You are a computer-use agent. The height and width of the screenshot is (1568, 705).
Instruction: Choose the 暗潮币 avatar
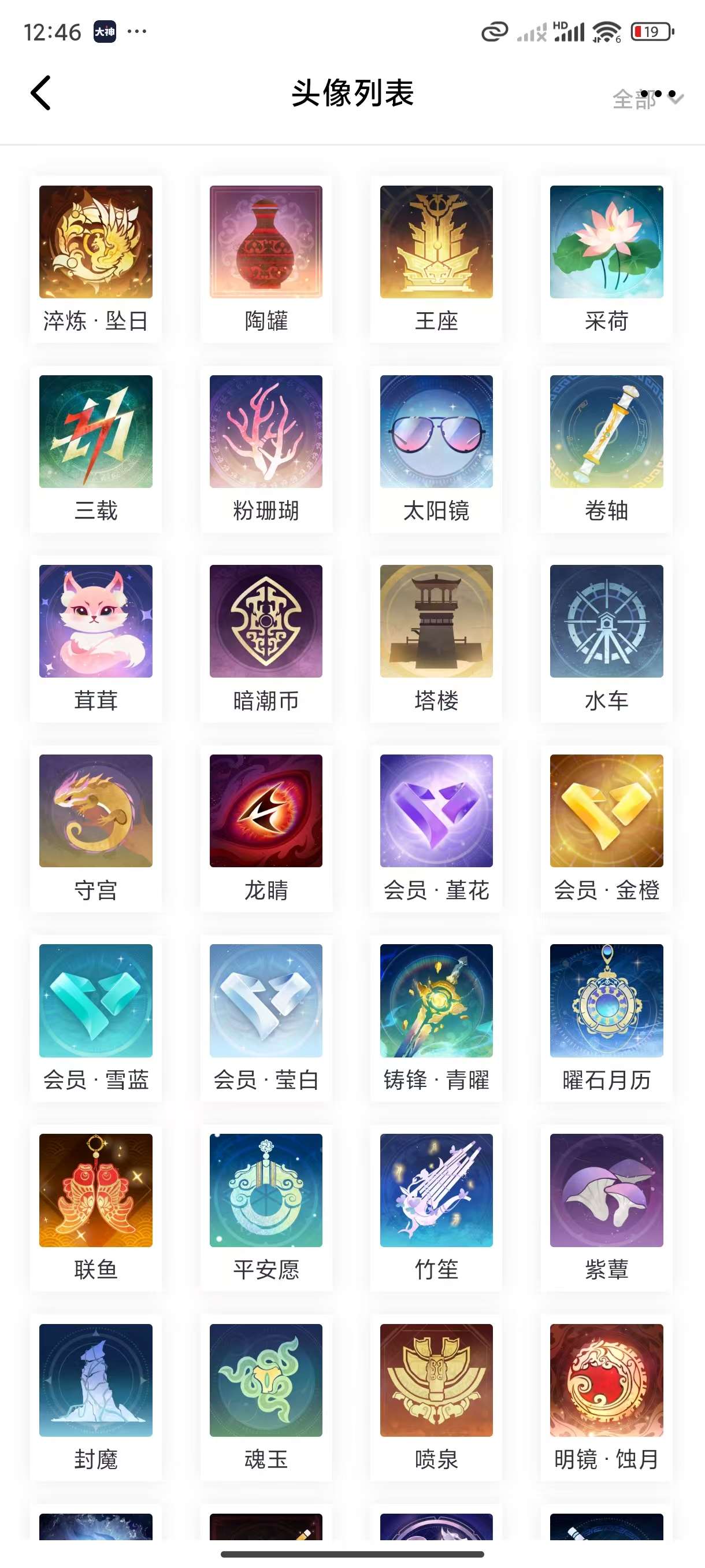point(266,621)
